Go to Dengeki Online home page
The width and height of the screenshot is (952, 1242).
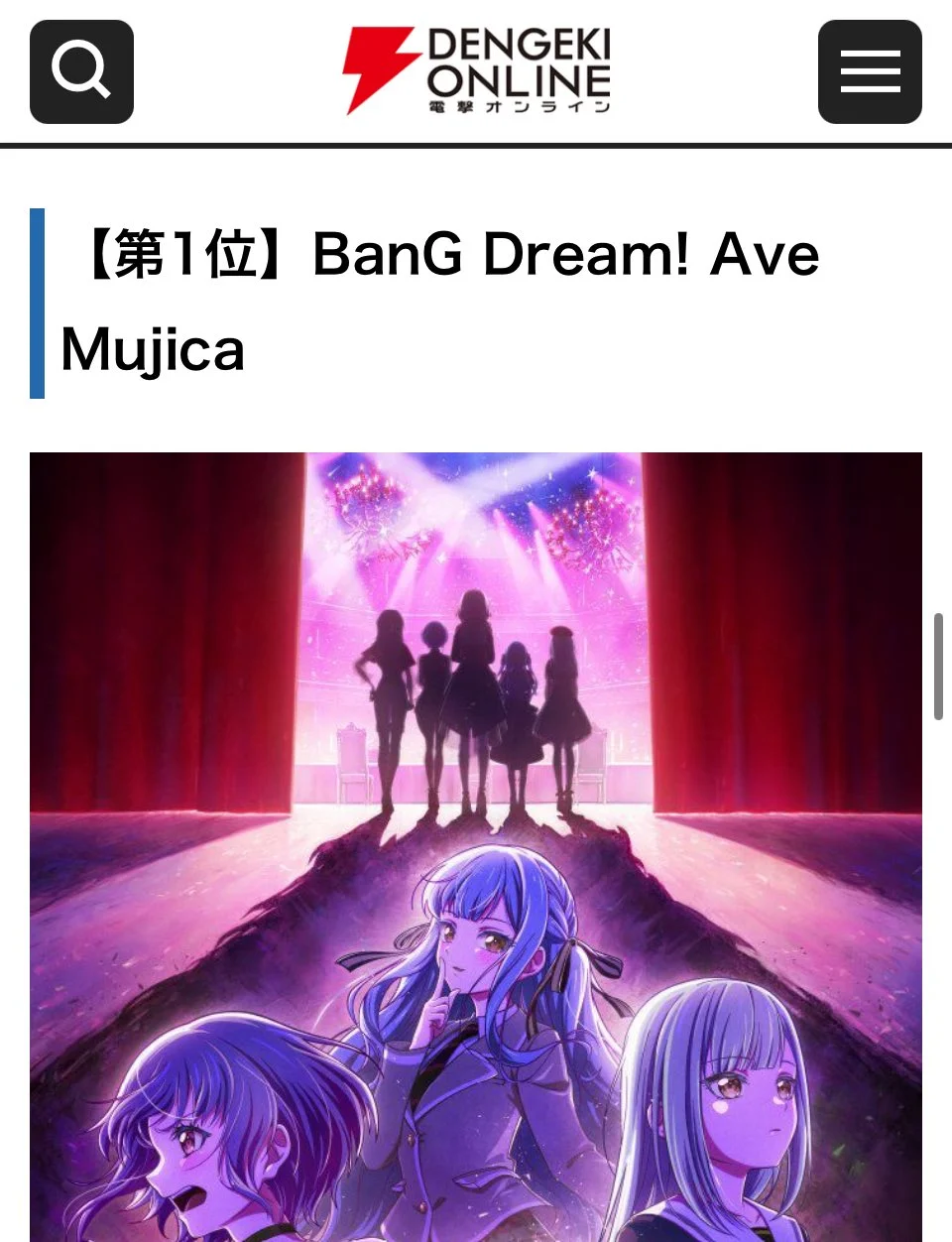(476, 71)
